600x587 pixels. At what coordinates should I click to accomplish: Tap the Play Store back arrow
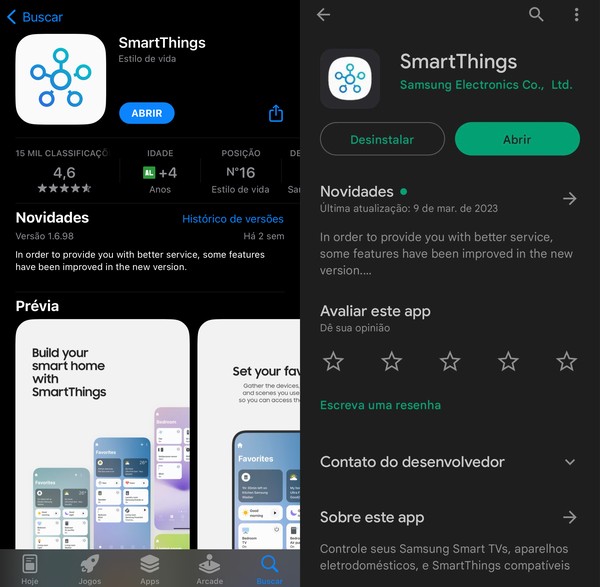tap(323, 15)
